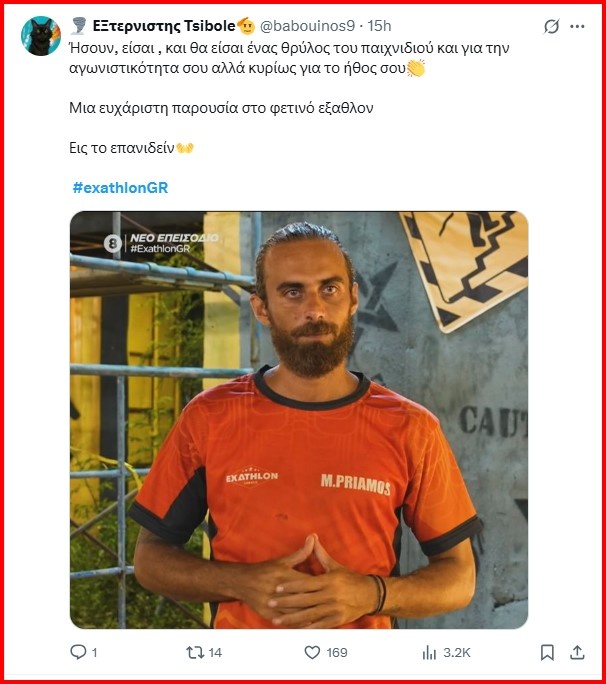Open the avatar of Εξτερνιστης Tsibole

tap(40, 36)
